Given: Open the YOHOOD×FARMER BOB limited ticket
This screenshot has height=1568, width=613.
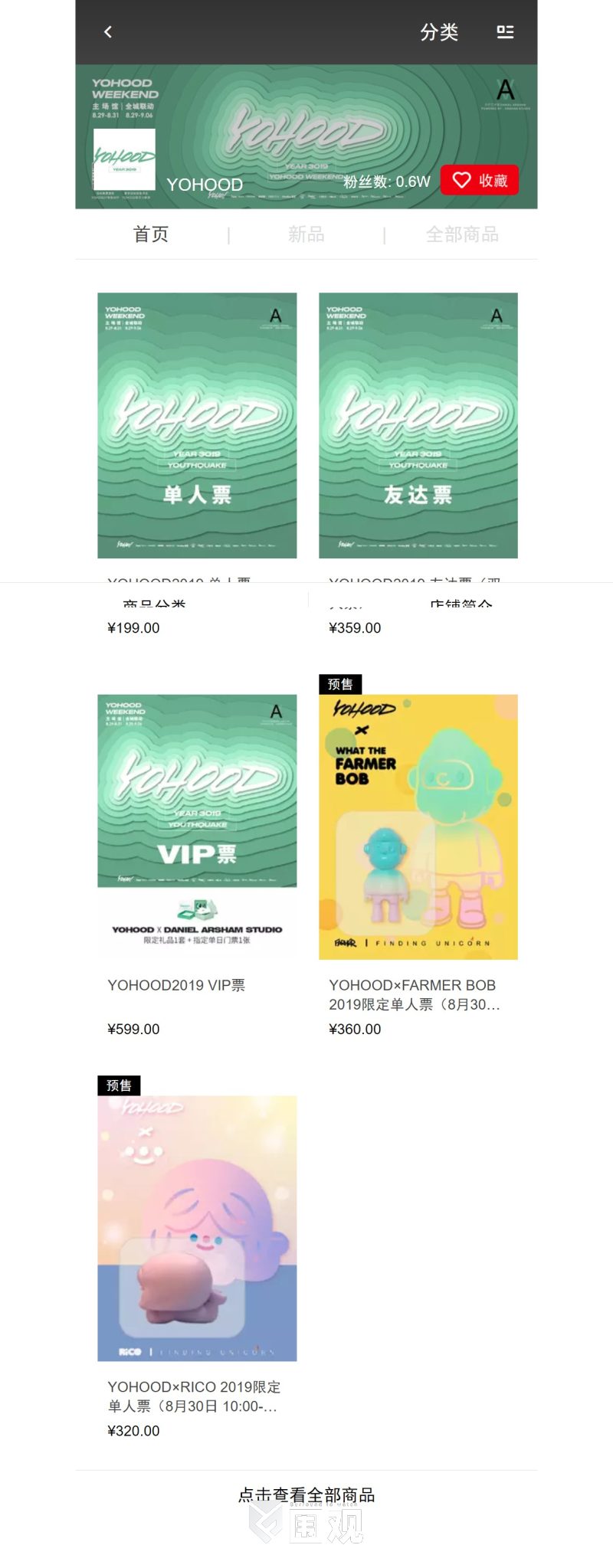Looking at the screenshot, I should pyautogui.click(x=418, y=827).
